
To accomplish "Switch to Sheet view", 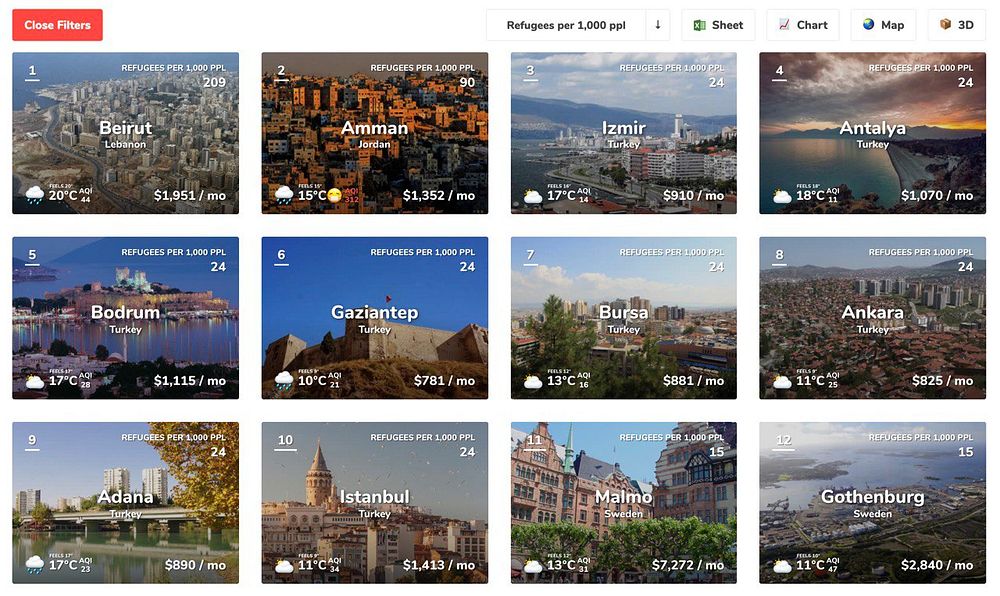I will click(x=718, y=25).
